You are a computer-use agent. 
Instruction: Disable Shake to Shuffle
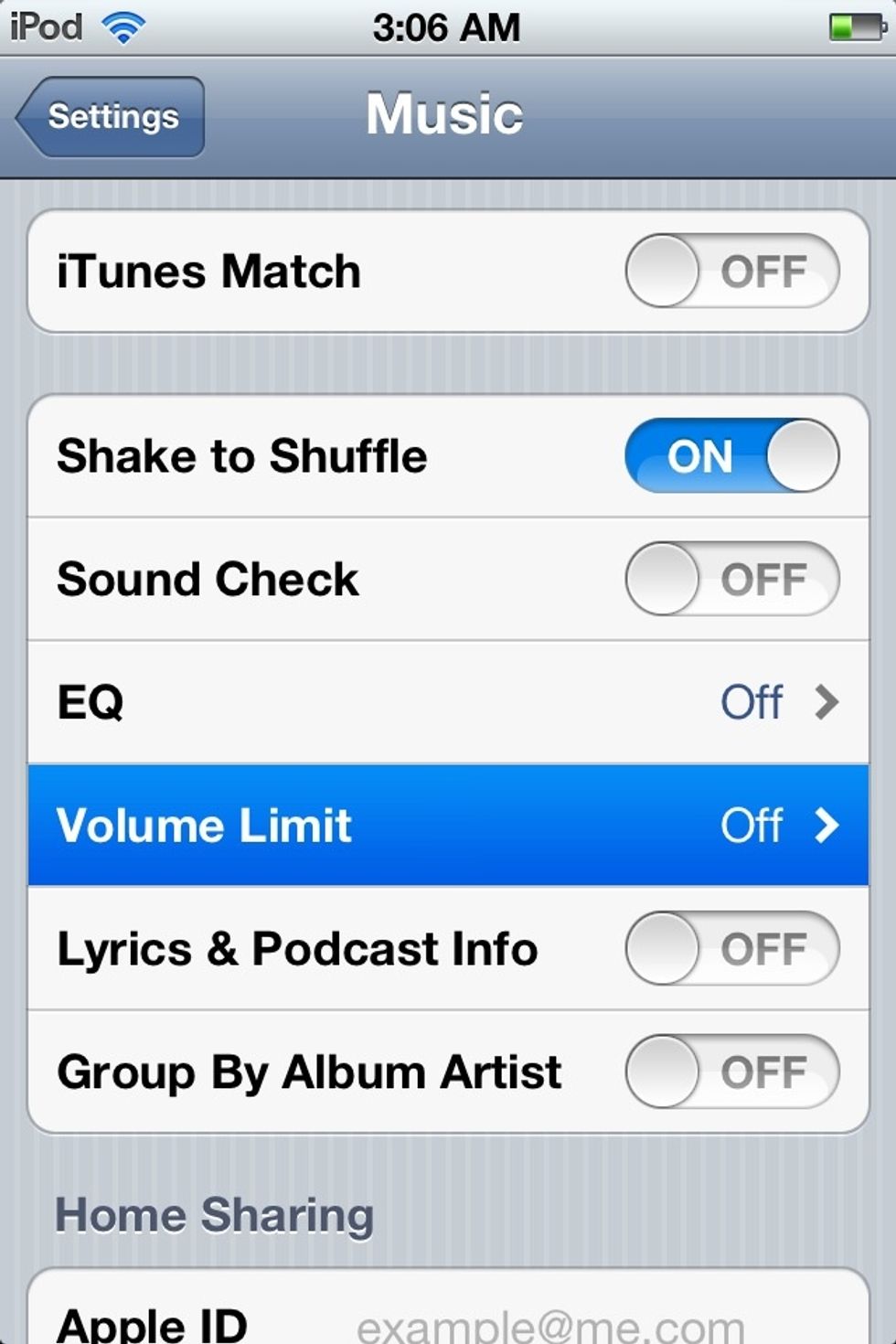730,456
